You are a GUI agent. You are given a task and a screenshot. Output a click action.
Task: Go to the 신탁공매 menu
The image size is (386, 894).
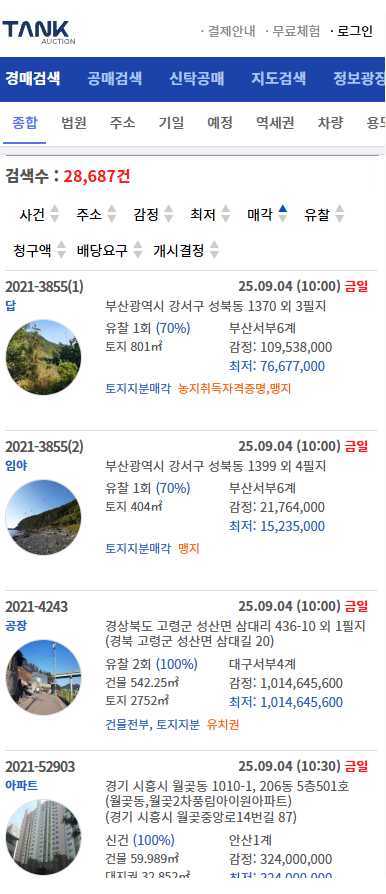[x=197, y=79]
